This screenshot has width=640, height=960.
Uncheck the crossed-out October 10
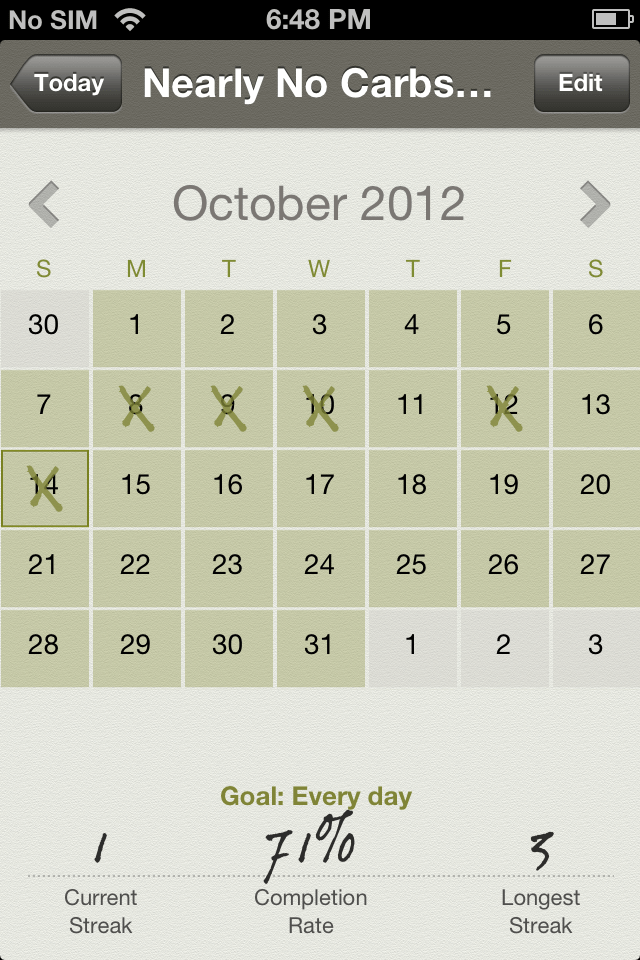(x=320, y=407)
